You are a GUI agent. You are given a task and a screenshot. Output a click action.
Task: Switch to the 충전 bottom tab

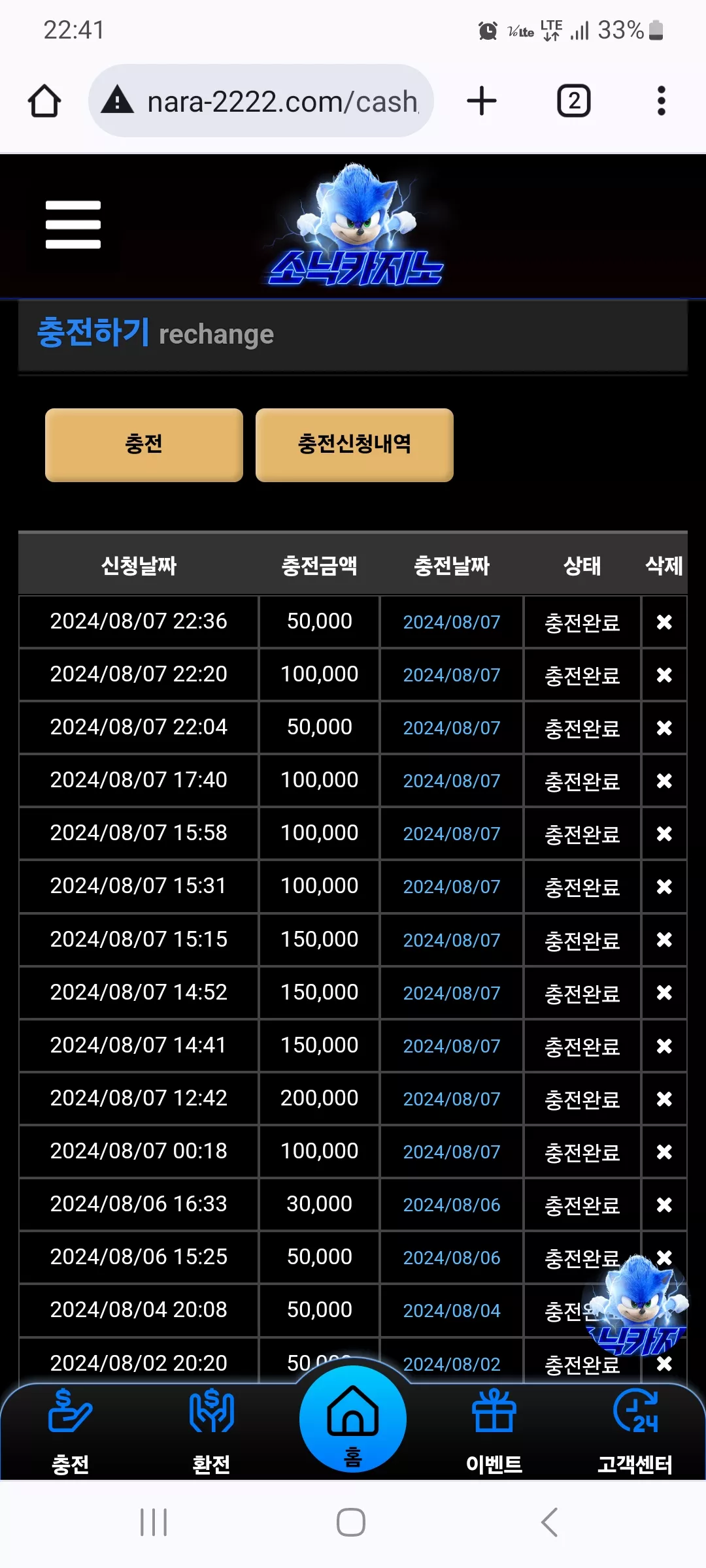[71, 1432]
